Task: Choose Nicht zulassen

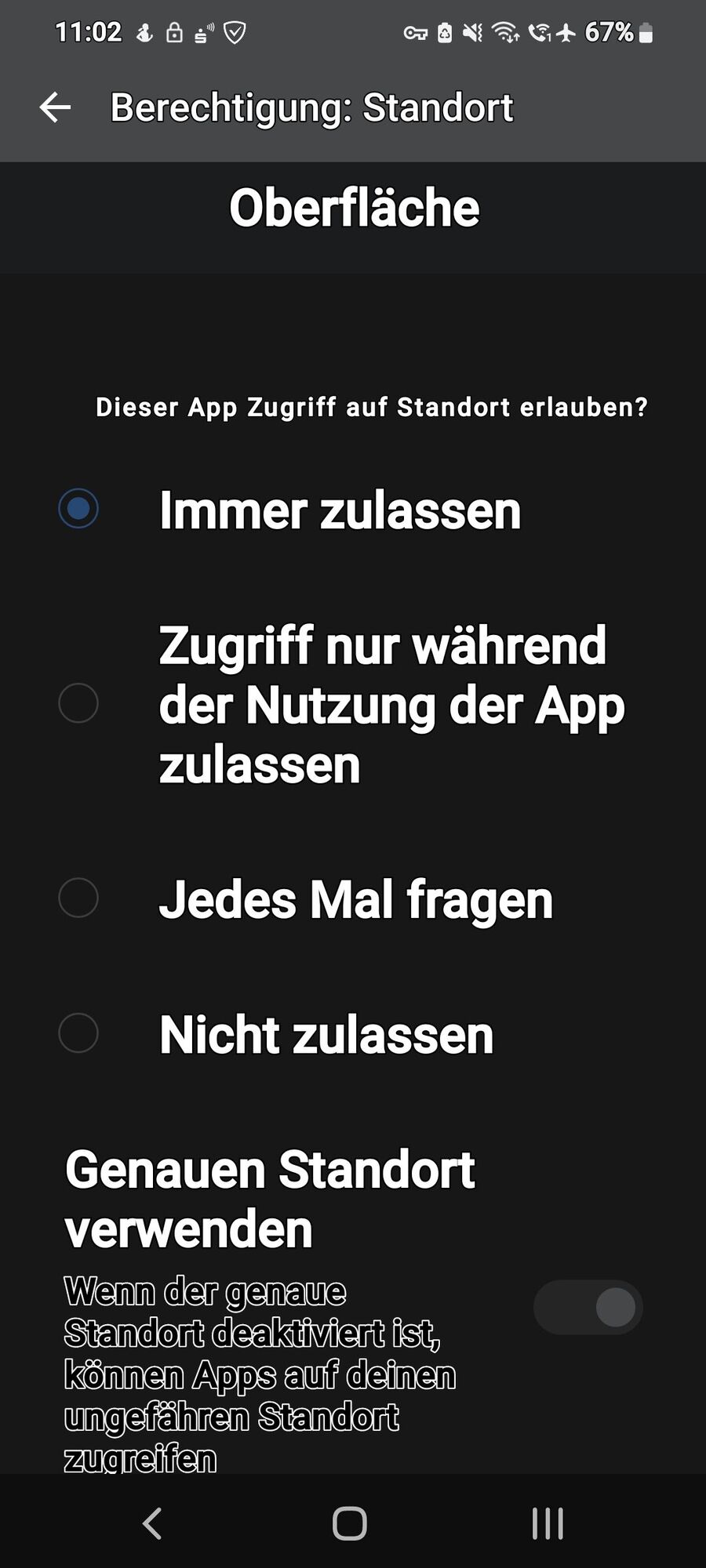Action: [78, 1033]
